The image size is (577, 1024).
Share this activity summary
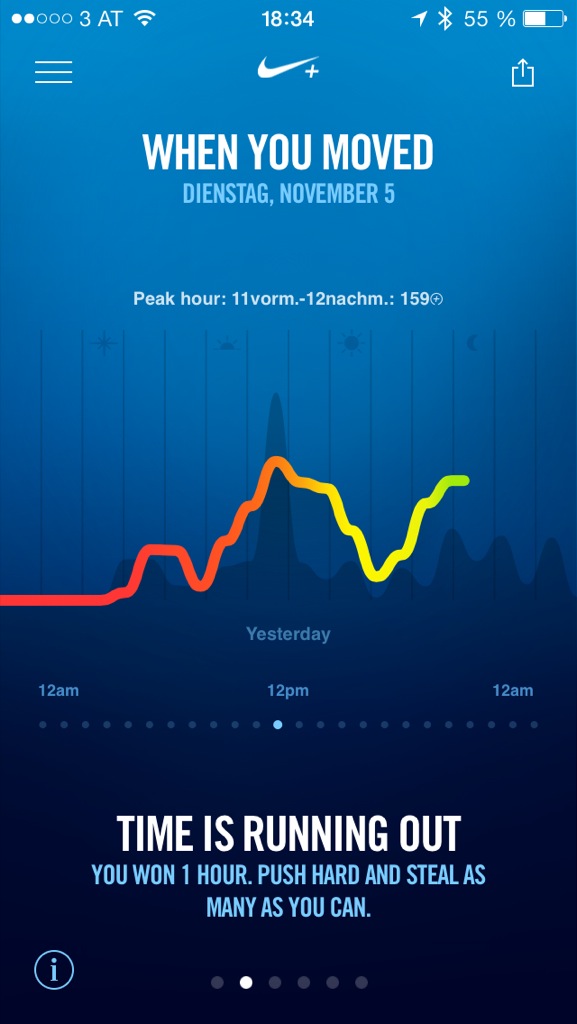click(522, 72)
